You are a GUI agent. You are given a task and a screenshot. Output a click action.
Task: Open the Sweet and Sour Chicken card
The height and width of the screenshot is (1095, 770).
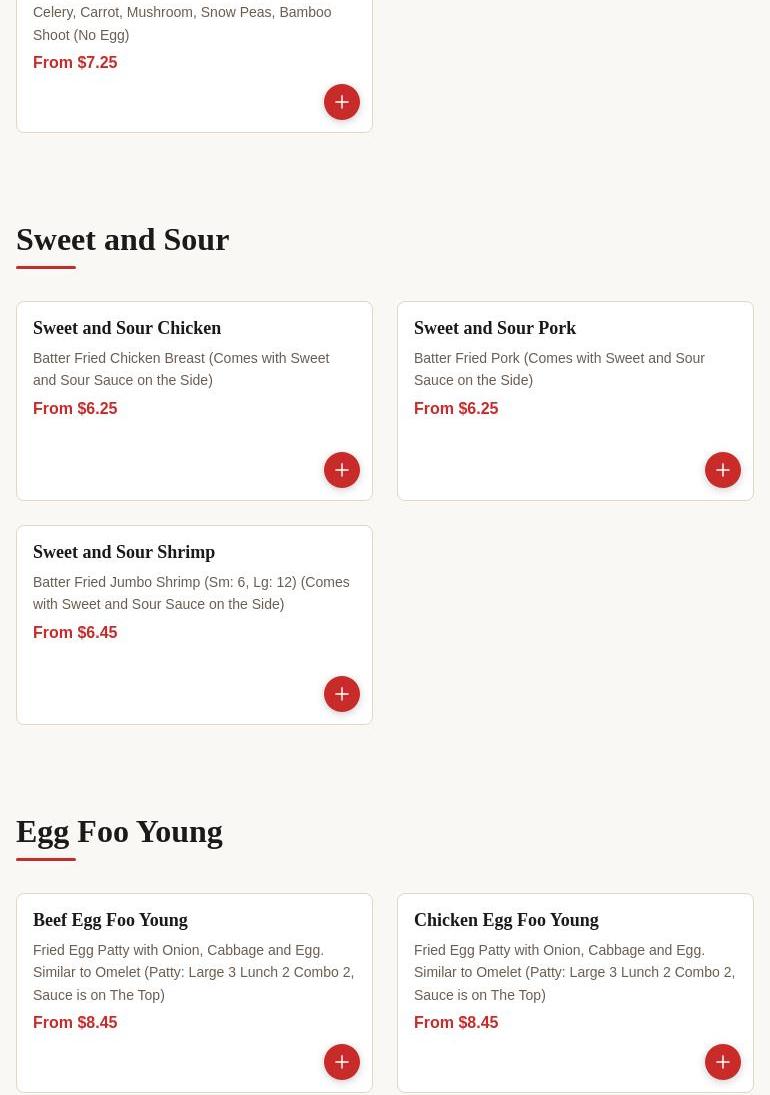[x=127, y=328]
